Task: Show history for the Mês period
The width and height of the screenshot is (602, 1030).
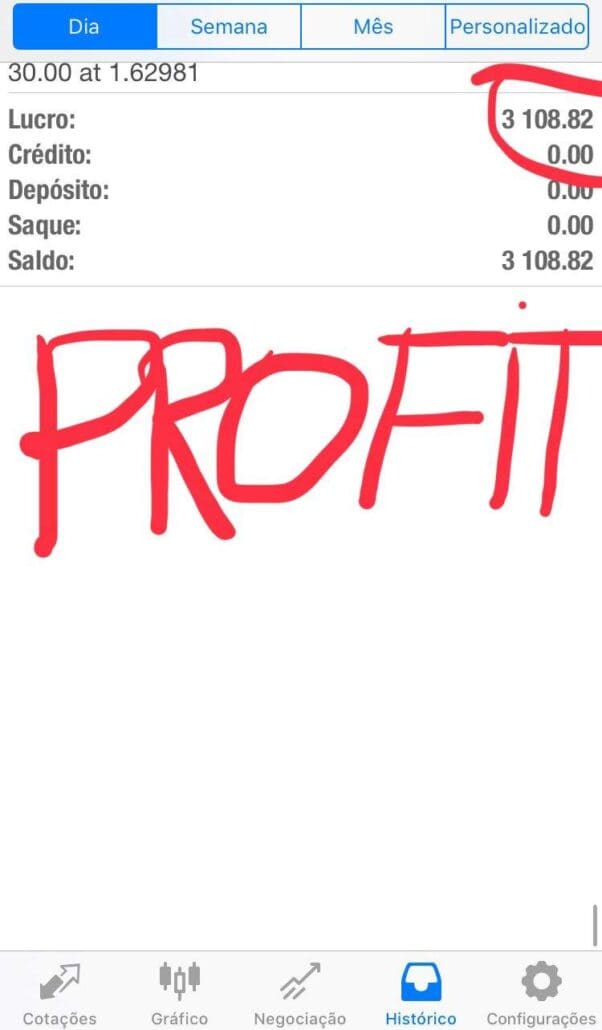Action: point(373,26)
